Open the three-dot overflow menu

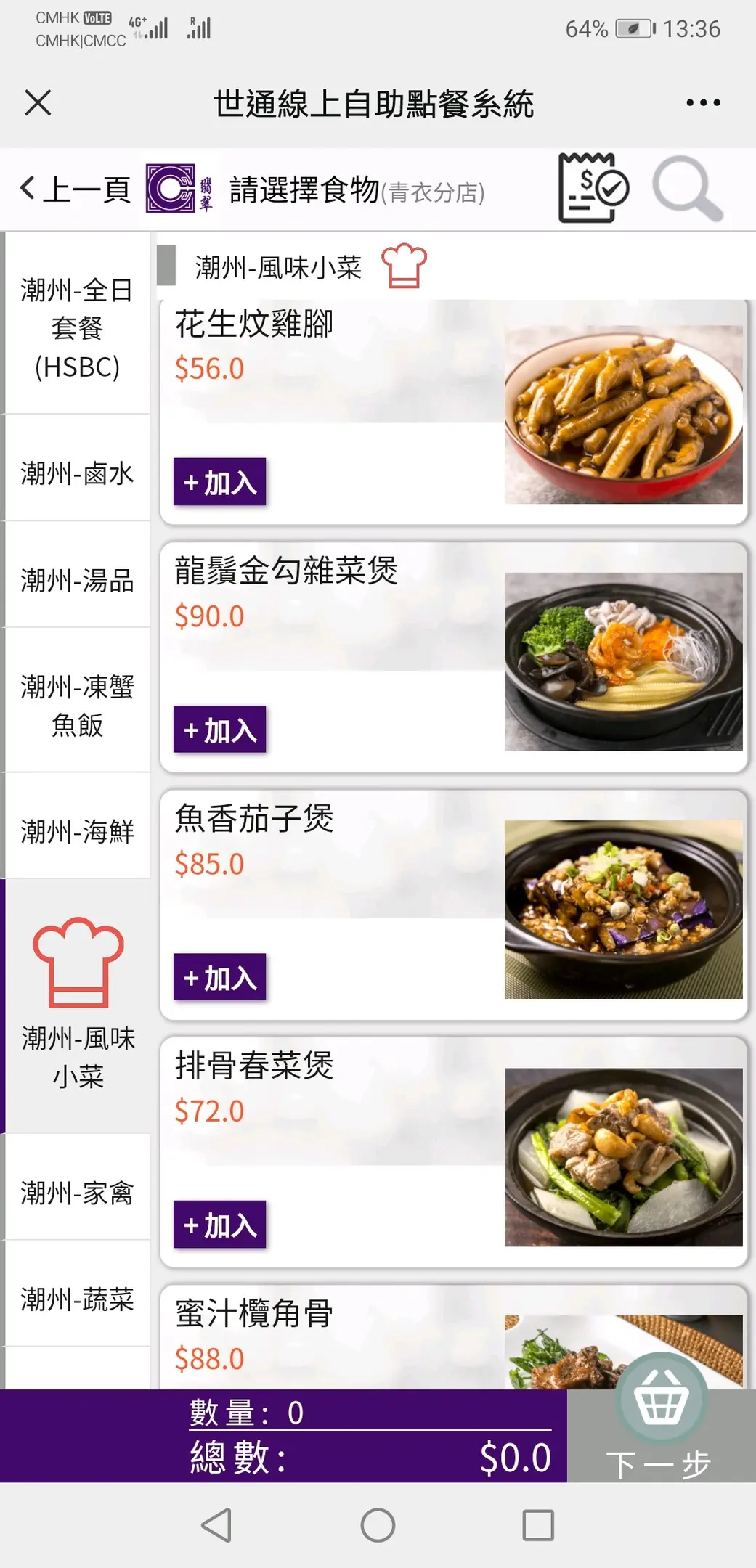pos(703,103)
